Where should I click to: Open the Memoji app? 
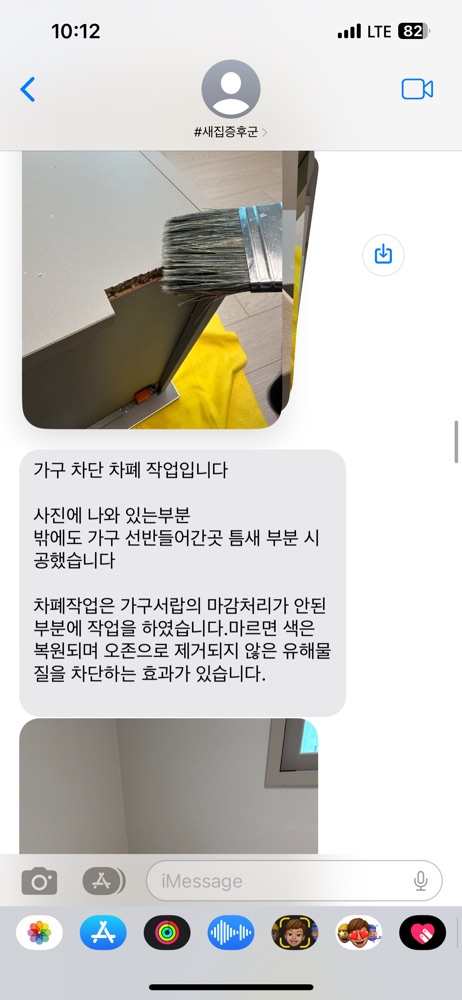[295, 932]
